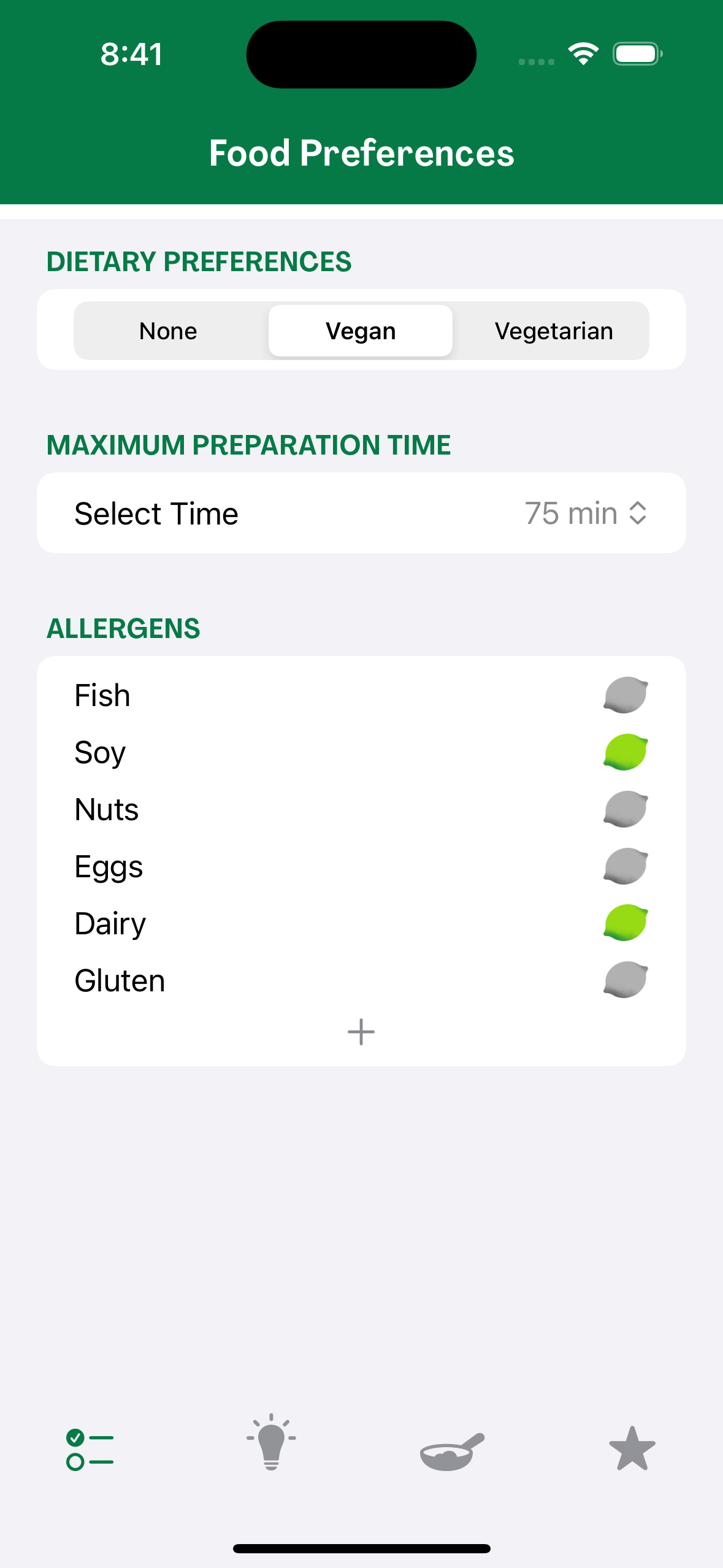Toggle the Gluten allergen lemon
This screenshot has height=1568, width=723.
click(625, 980)
